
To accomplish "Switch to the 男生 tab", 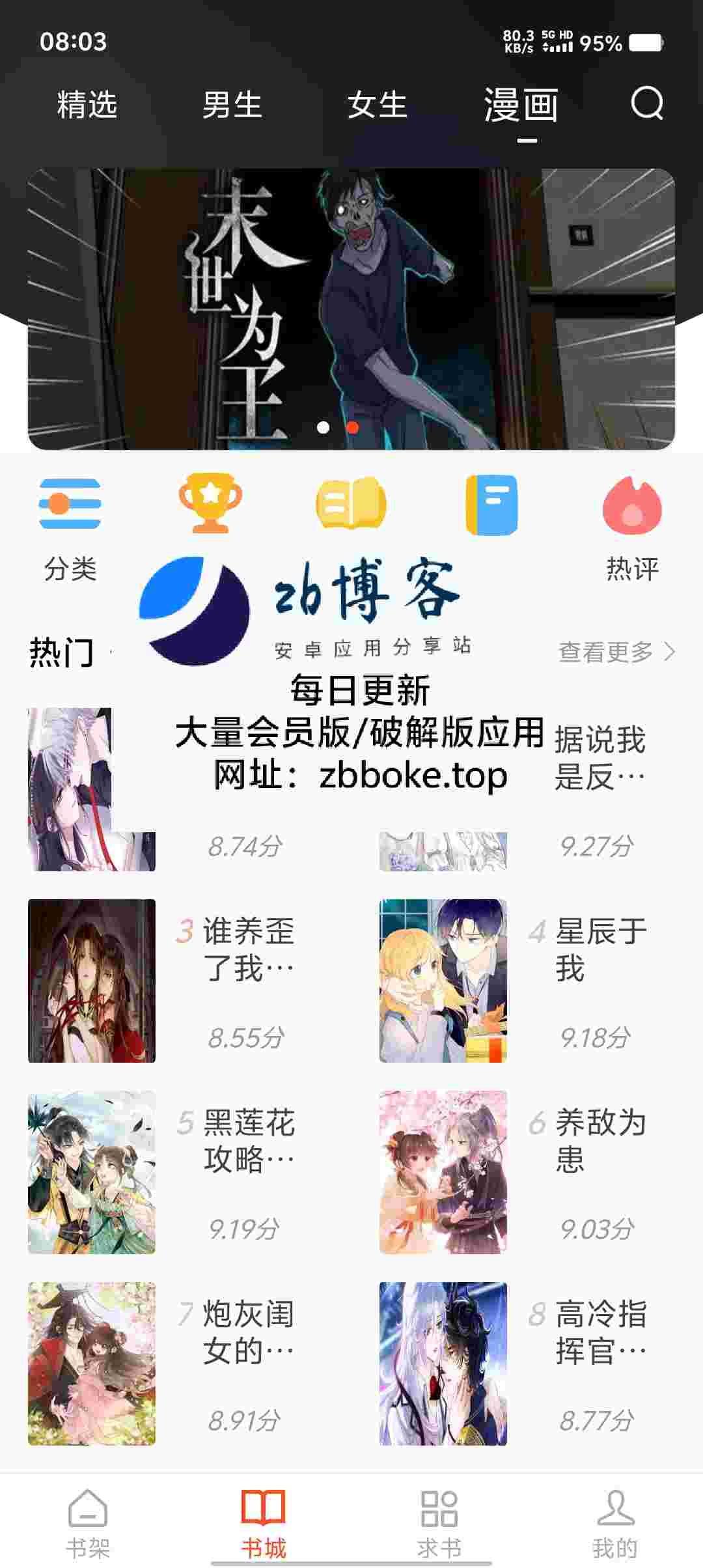I will [x=232, y=105].
